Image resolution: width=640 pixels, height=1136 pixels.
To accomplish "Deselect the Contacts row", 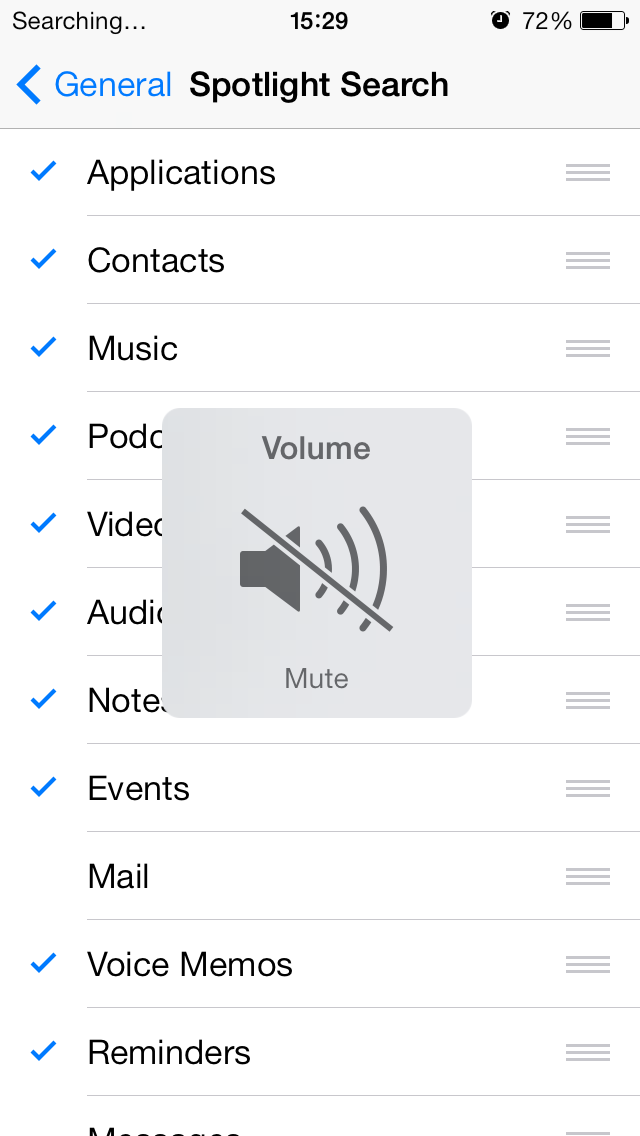I will 320,260.
